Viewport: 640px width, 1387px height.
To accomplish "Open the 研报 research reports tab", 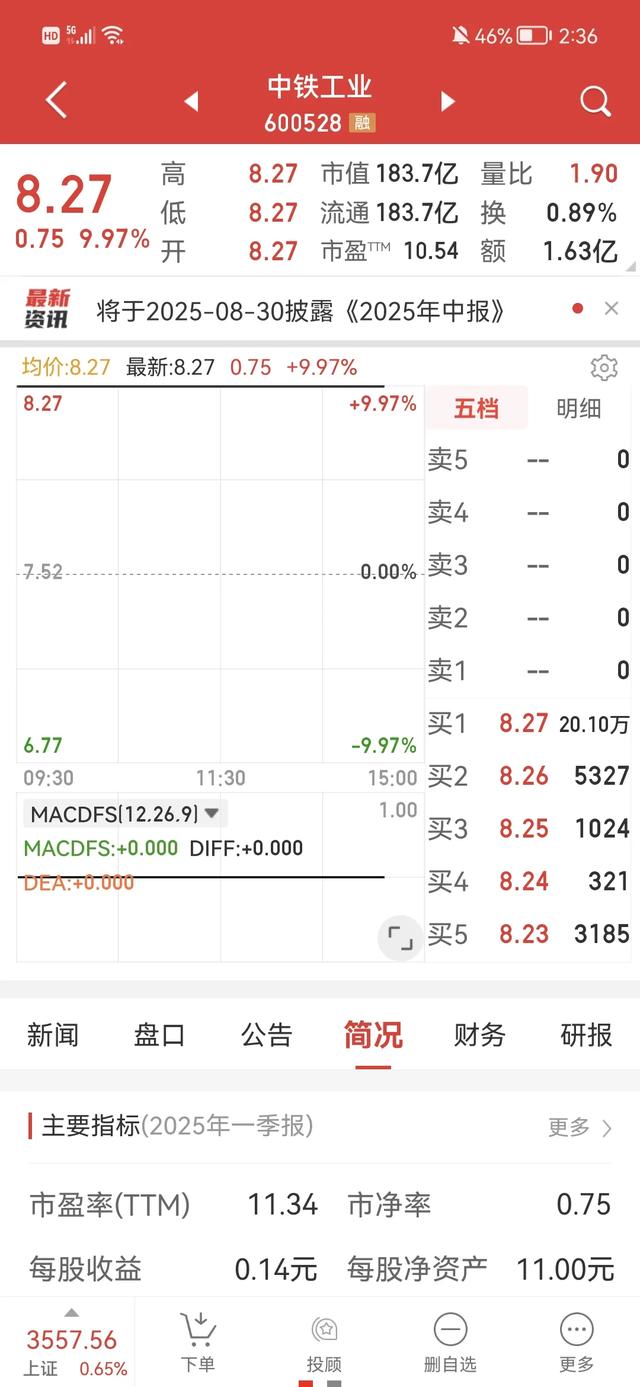I will tap(586, 1035).
